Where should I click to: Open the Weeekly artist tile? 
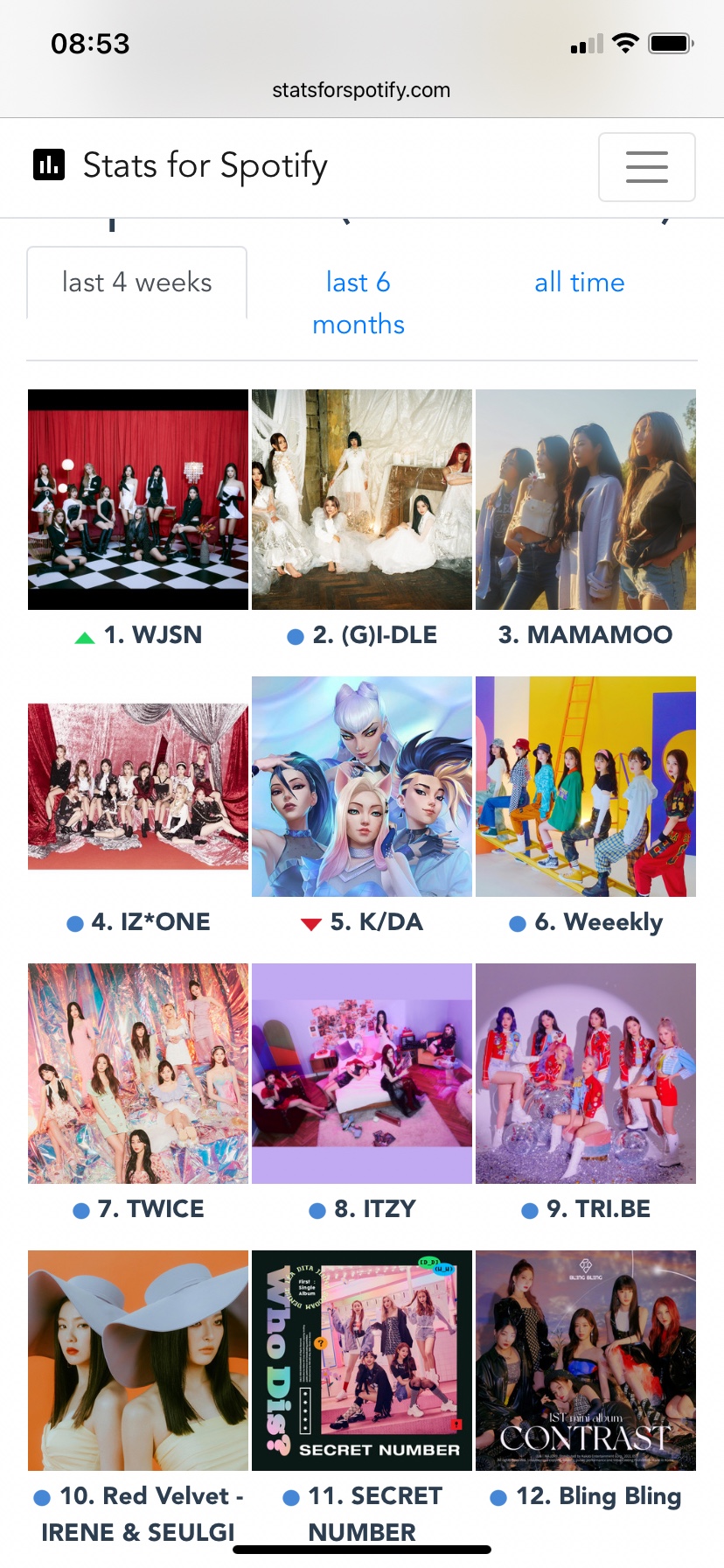[x=586, y=787]
